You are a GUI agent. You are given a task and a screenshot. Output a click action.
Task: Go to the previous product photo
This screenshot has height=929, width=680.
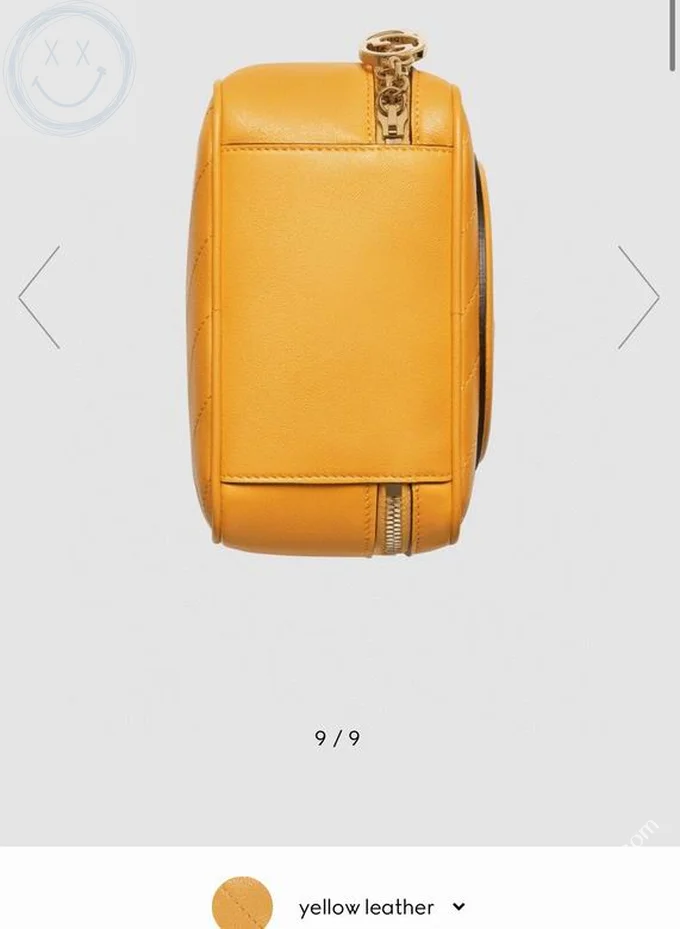tap(39, 297)
